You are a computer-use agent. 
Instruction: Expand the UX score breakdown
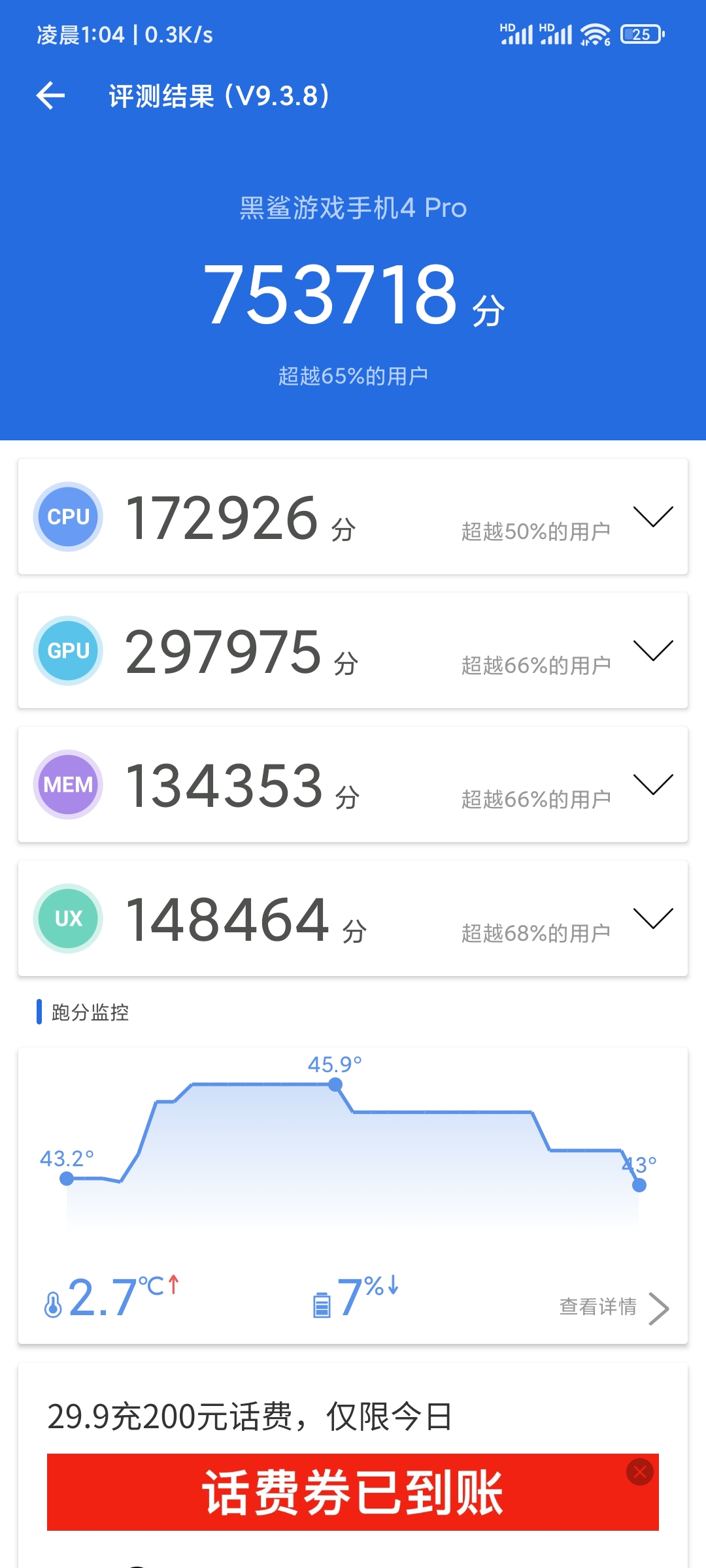click(653, 918)
